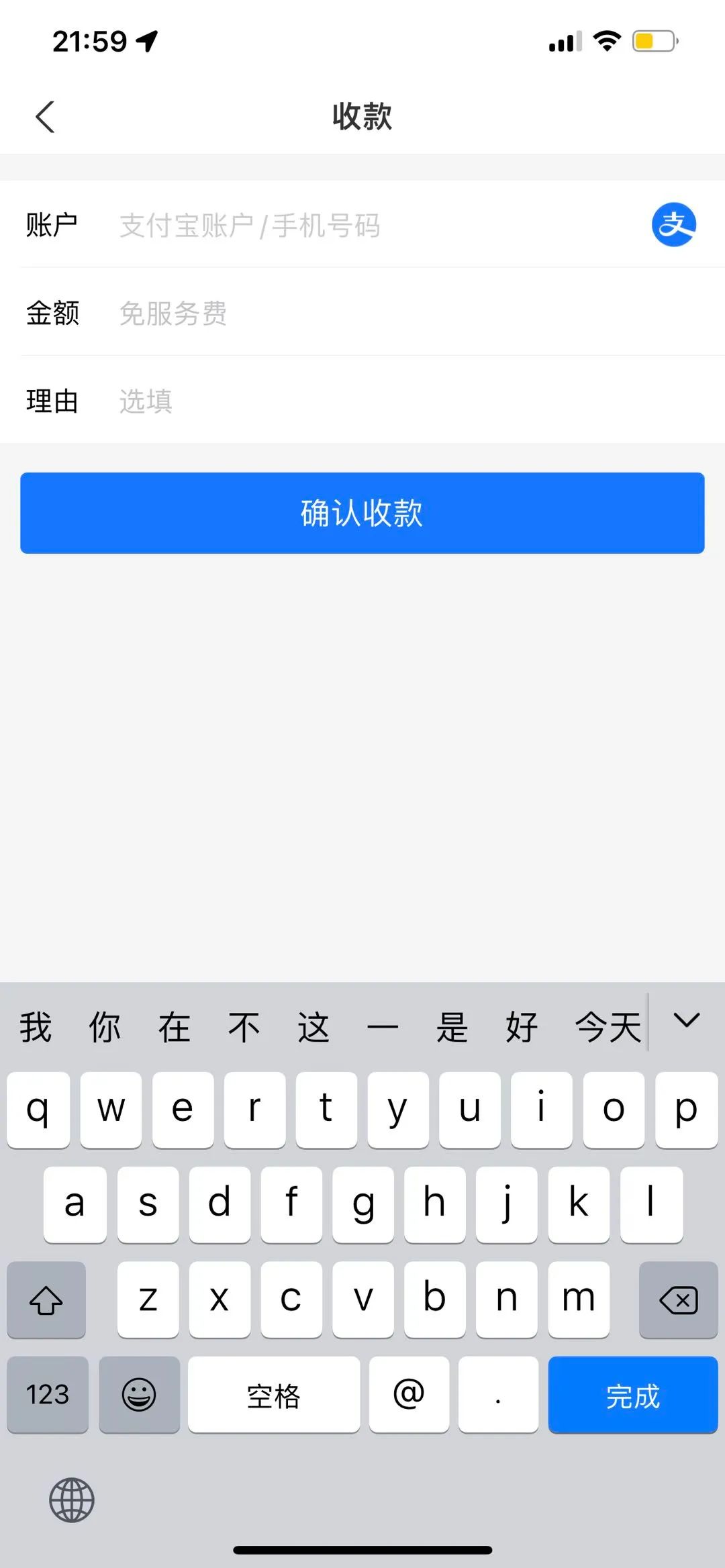
Task: Focus the 支付宝账户/手机号码 account field
Action: [376, 226]
